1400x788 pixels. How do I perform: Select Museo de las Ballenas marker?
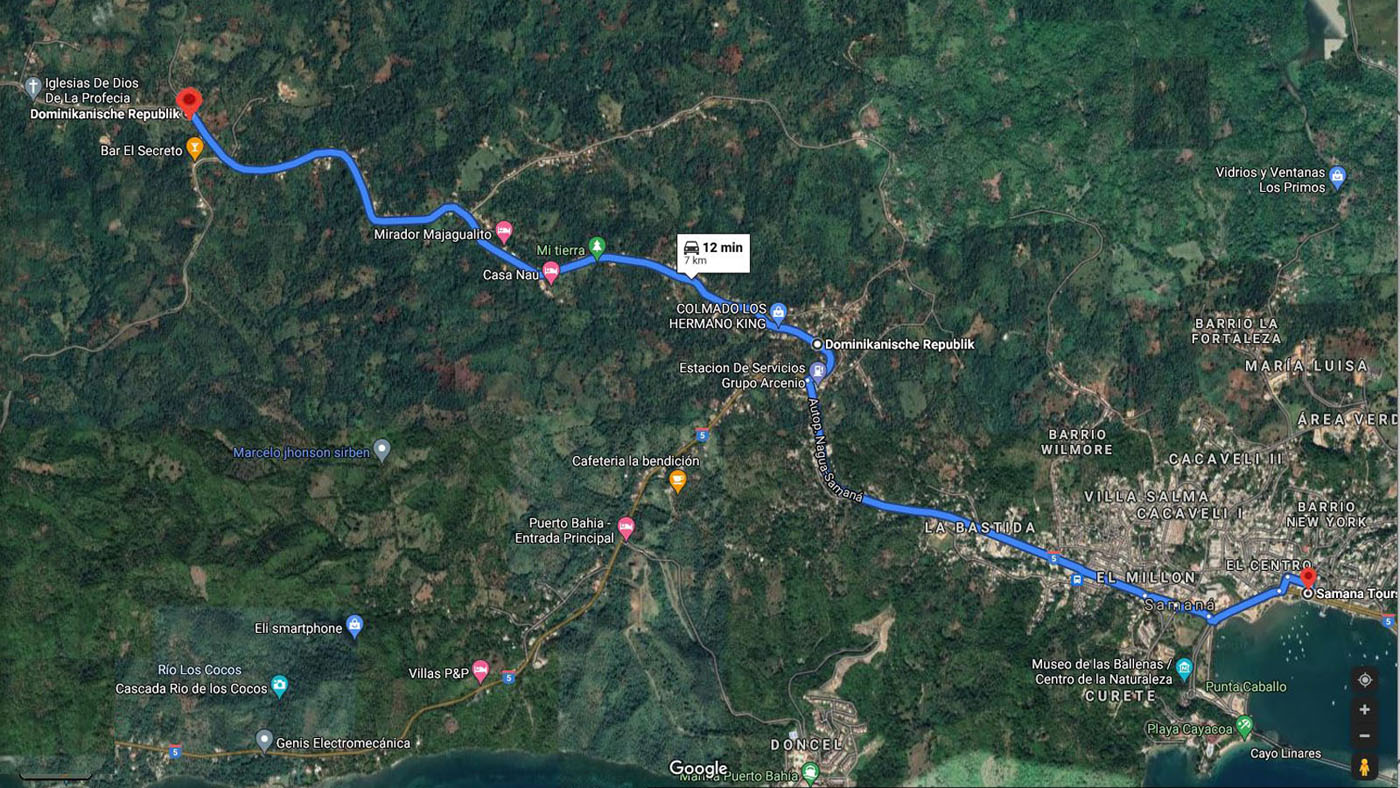[x=1185, y=667]
